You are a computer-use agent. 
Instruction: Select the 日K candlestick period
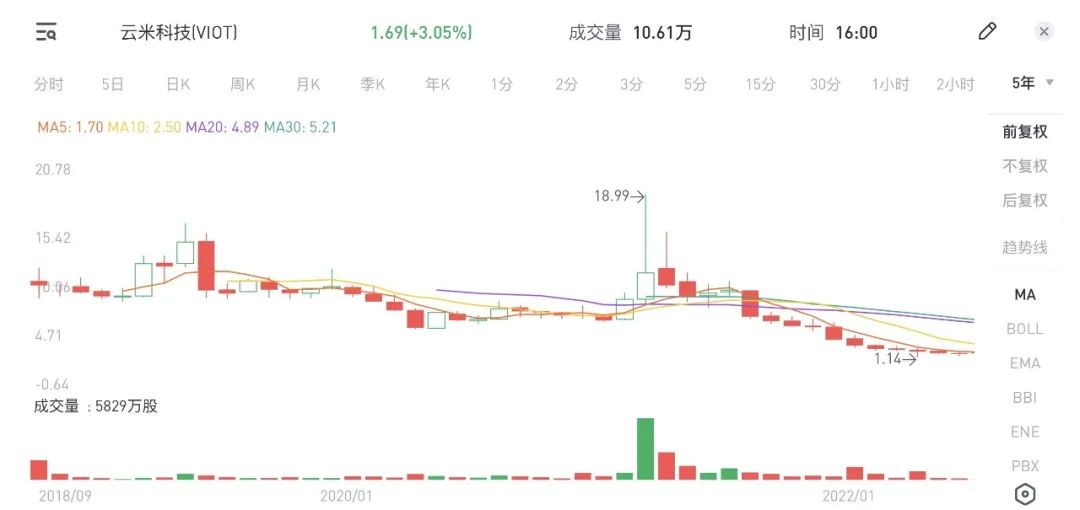[178, 85]
